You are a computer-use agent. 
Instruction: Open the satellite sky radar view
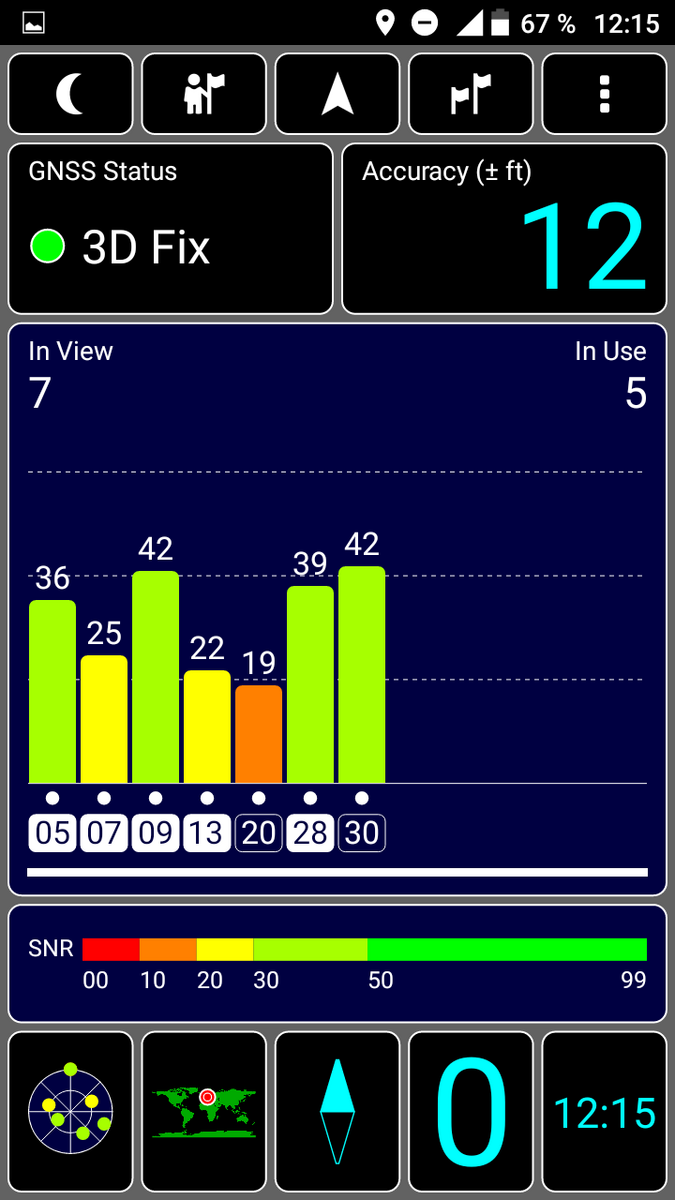point(70,1111)
